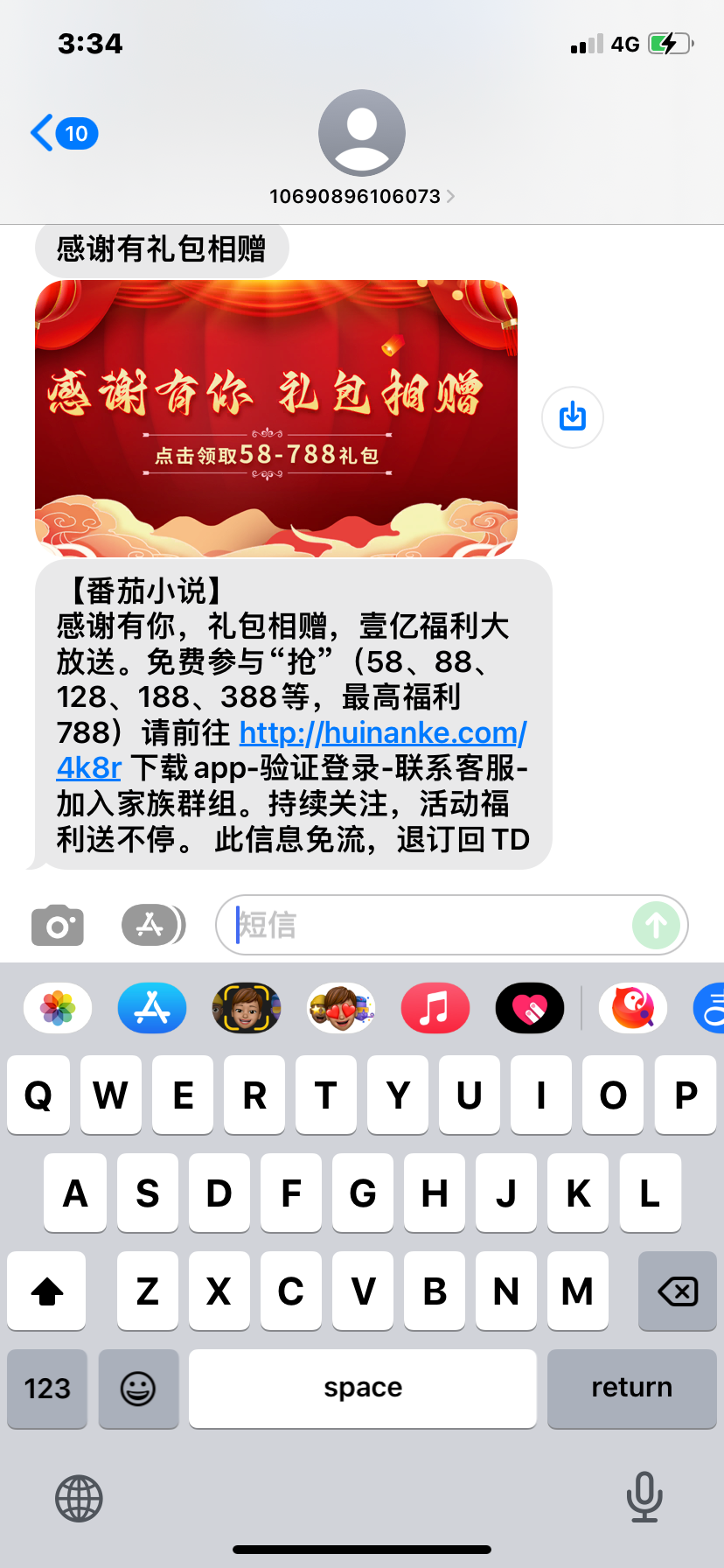Go back to the conversation list
This screenshot has height=1568, width=724.
61,132
